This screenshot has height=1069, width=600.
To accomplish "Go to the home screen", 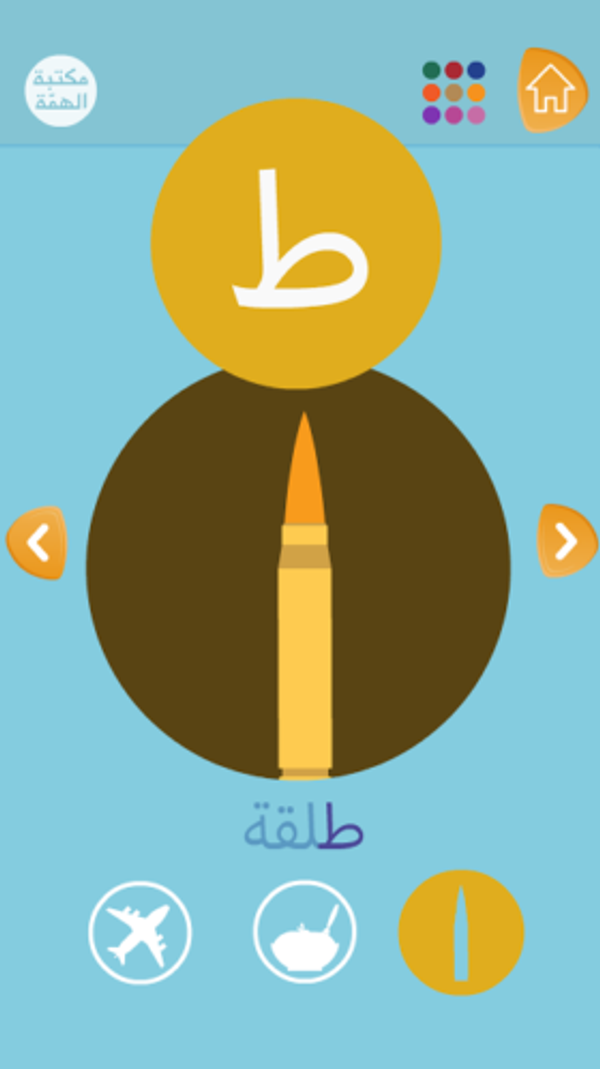I will [x=551, y=90].
